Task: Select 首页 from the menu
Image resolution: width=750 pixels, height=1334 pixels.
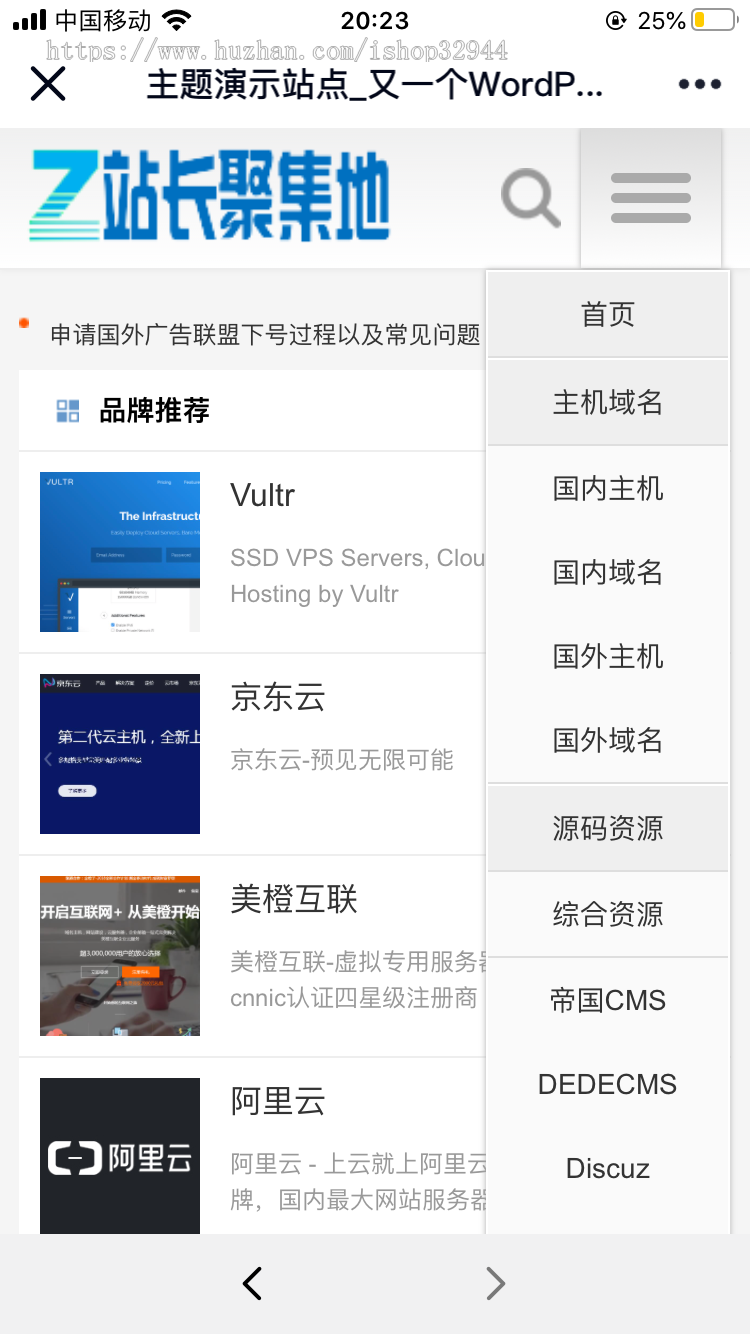Action: (x=608, y=313)
